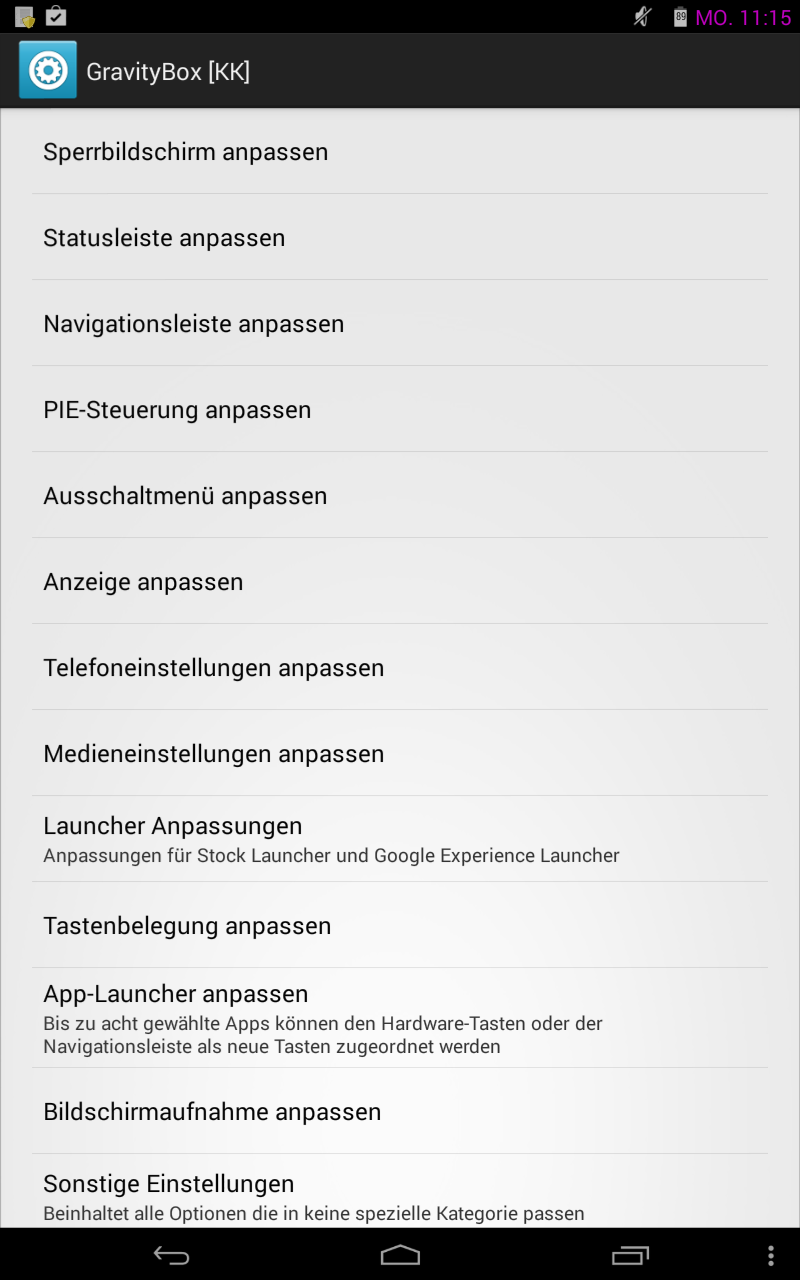The image size is (800, 1280).
Task: Select Telefoneinstellungen anpassen
Action: [400, 668]
